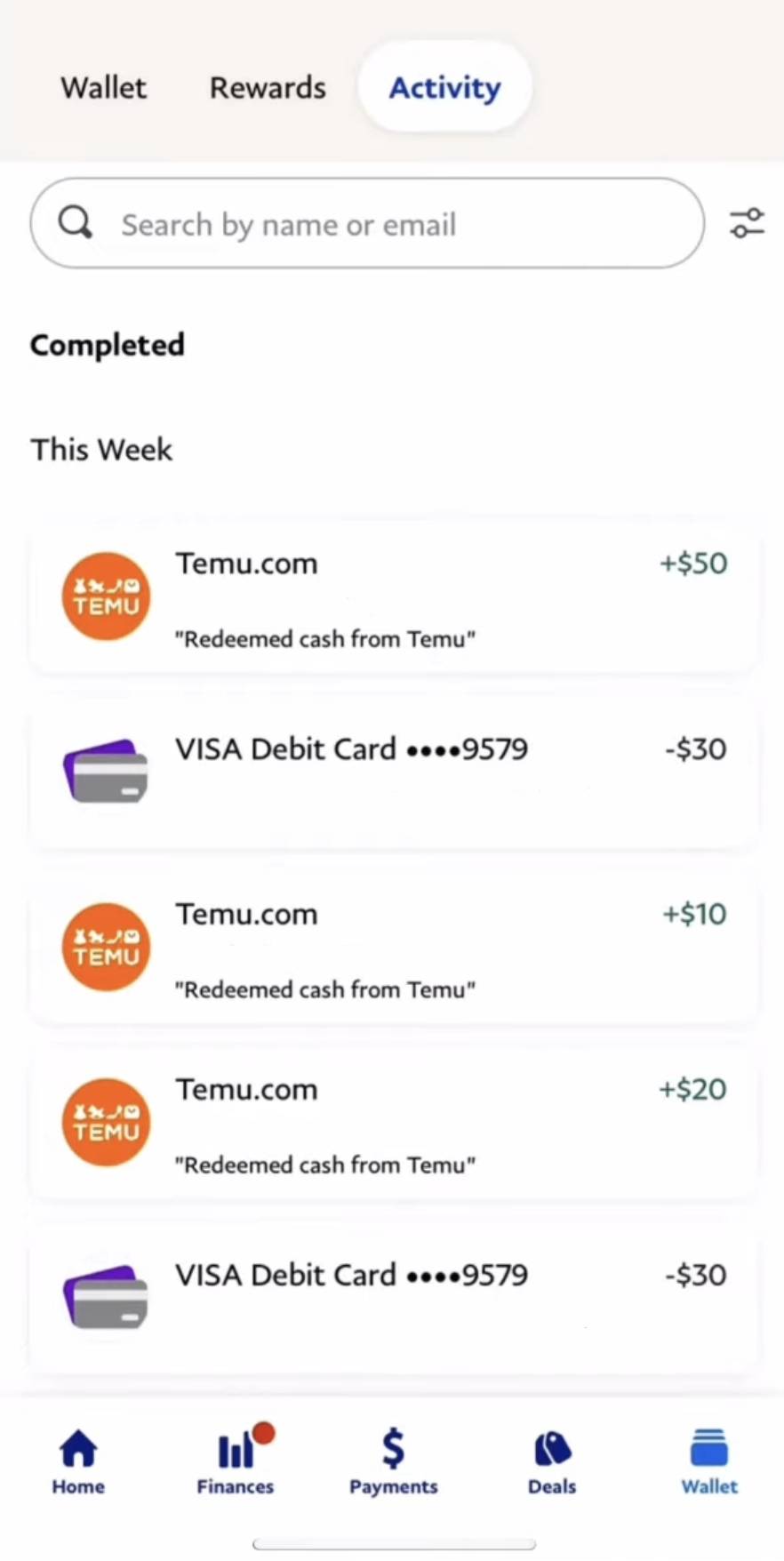
Task: Open the Temu.com +$50 transaction
Action: (x=392, y=598)
